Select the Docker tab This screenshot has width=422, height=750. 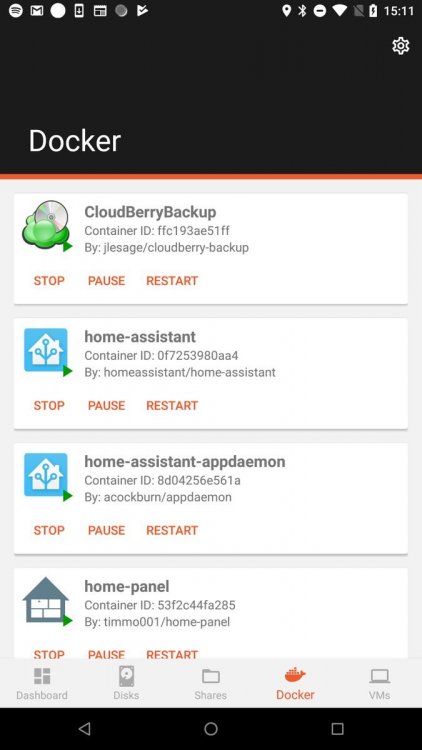295,684
